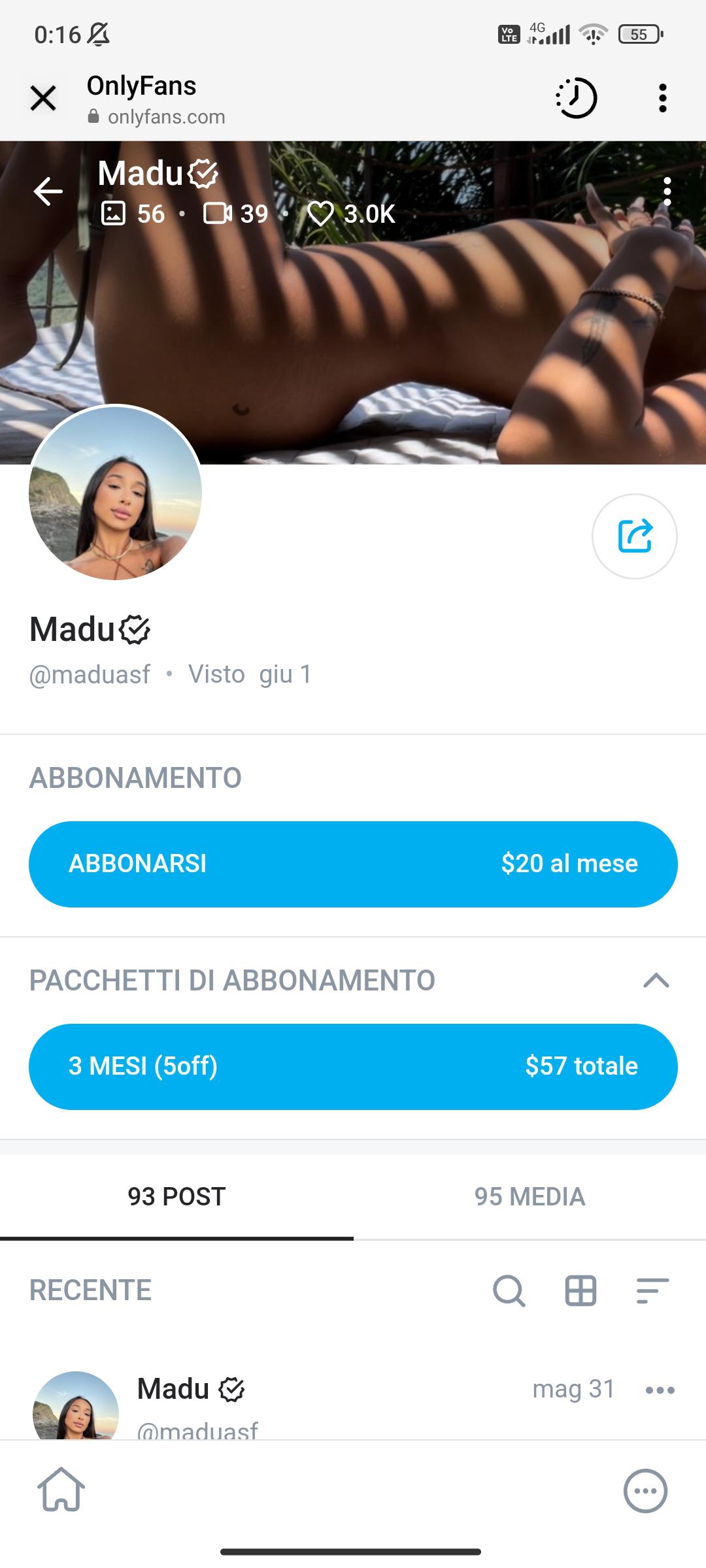Select the 3 MESI bundle for $57

coord(353,1066)
